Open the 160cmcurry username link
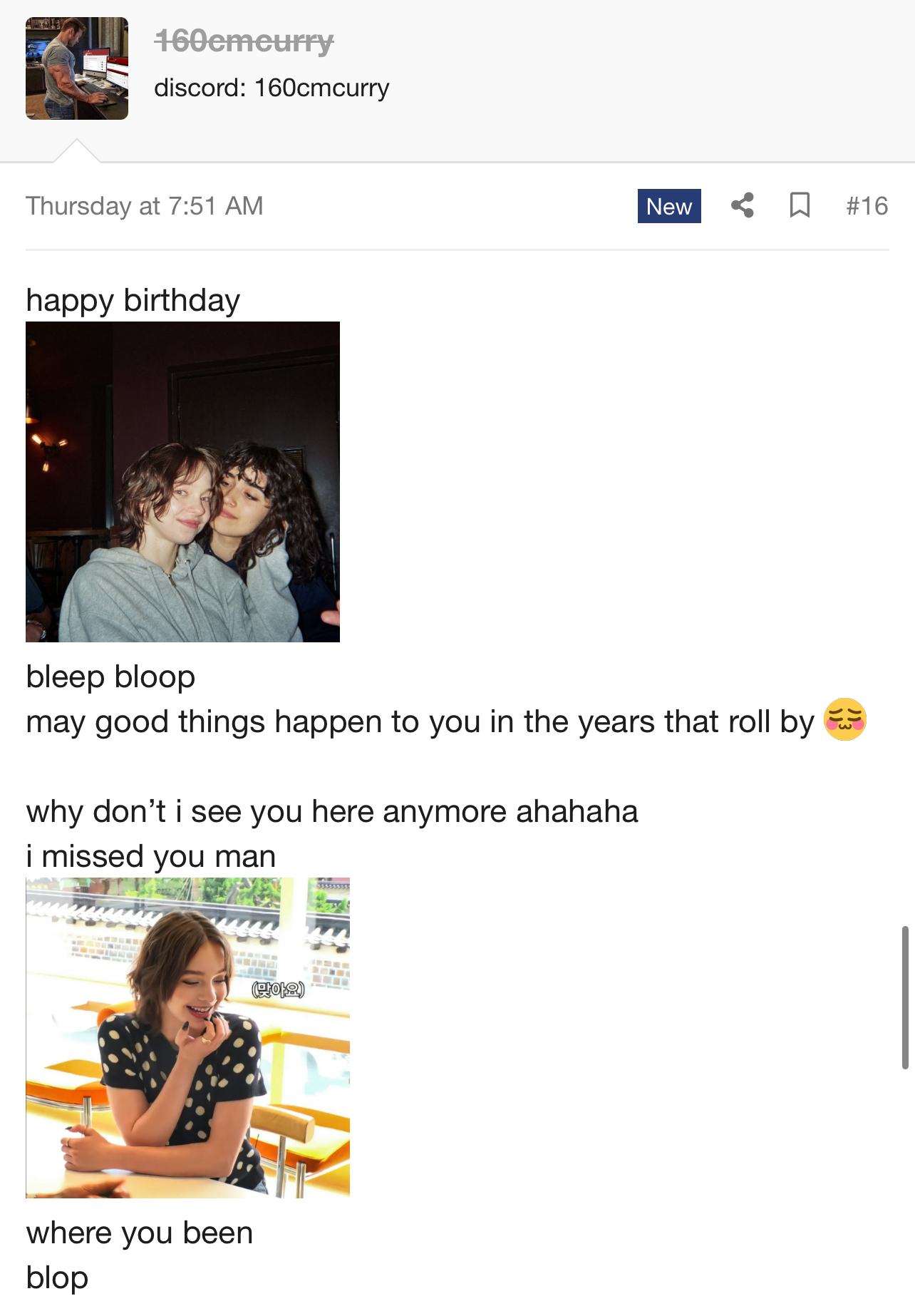 [x=244, y=41]
